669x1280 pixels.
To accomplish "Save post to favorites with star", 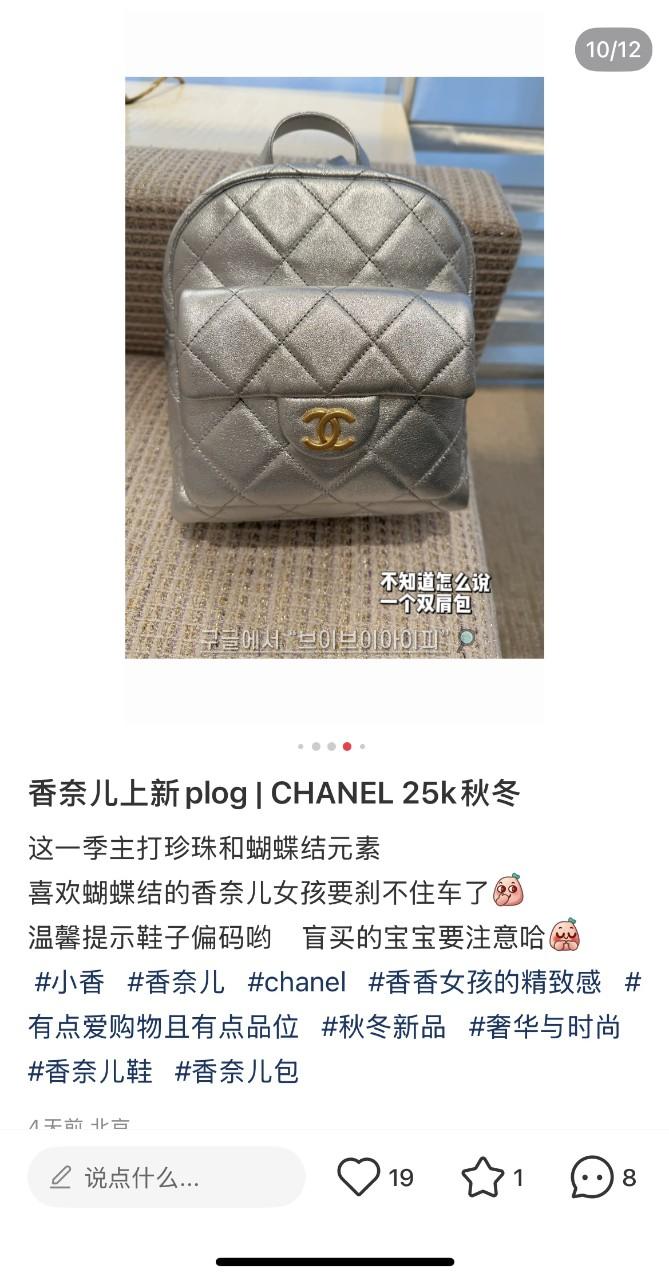I will point(483,1177).
